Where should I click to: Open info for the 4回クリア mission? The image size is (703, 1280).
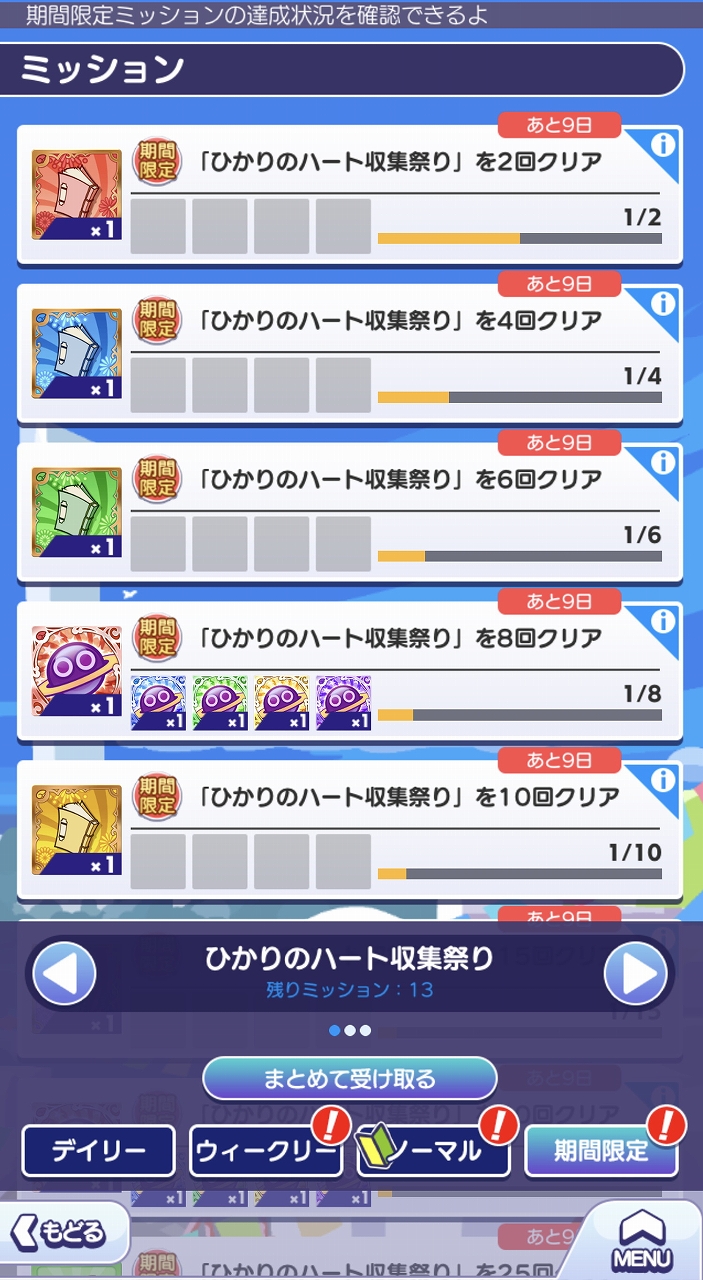[663, 304]
